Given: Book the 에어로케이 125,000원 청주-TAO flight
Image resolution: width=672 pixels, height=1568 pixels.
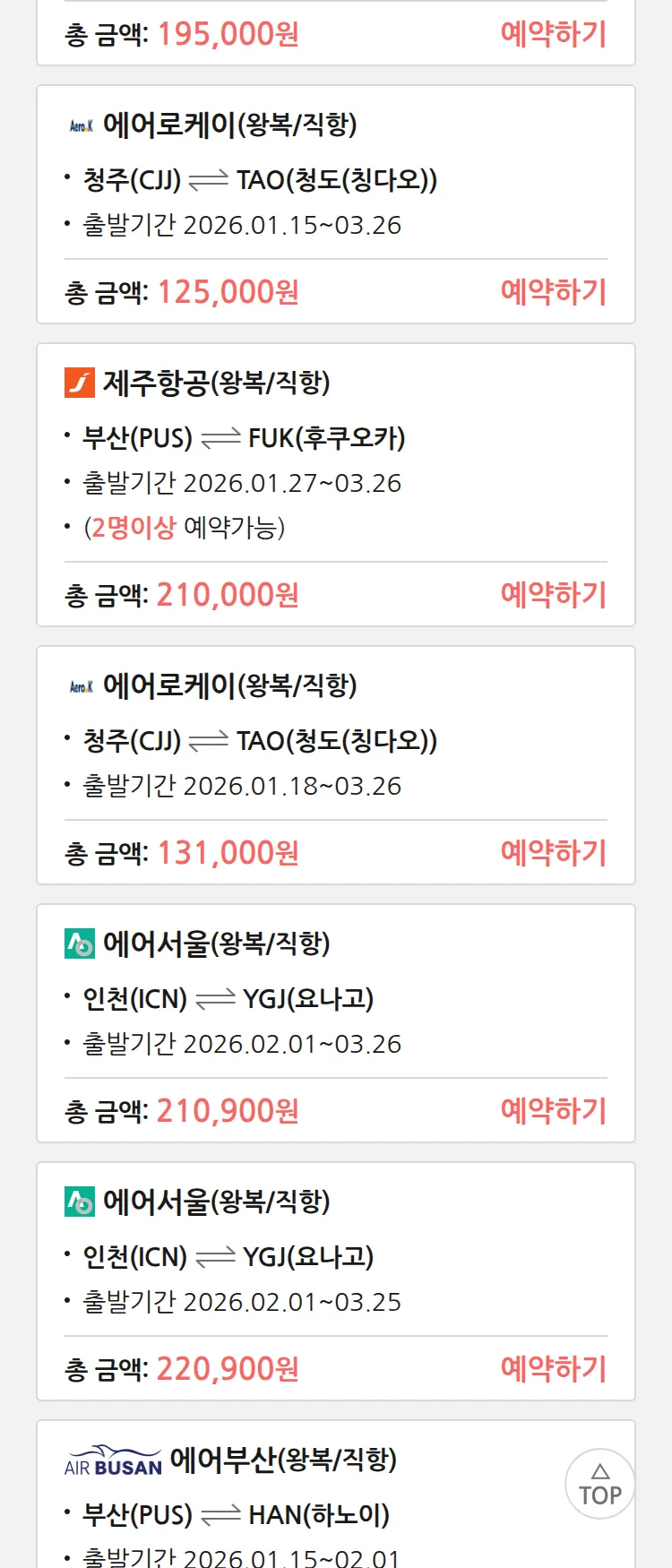Looking at the screenshot, I should point(553,292).
